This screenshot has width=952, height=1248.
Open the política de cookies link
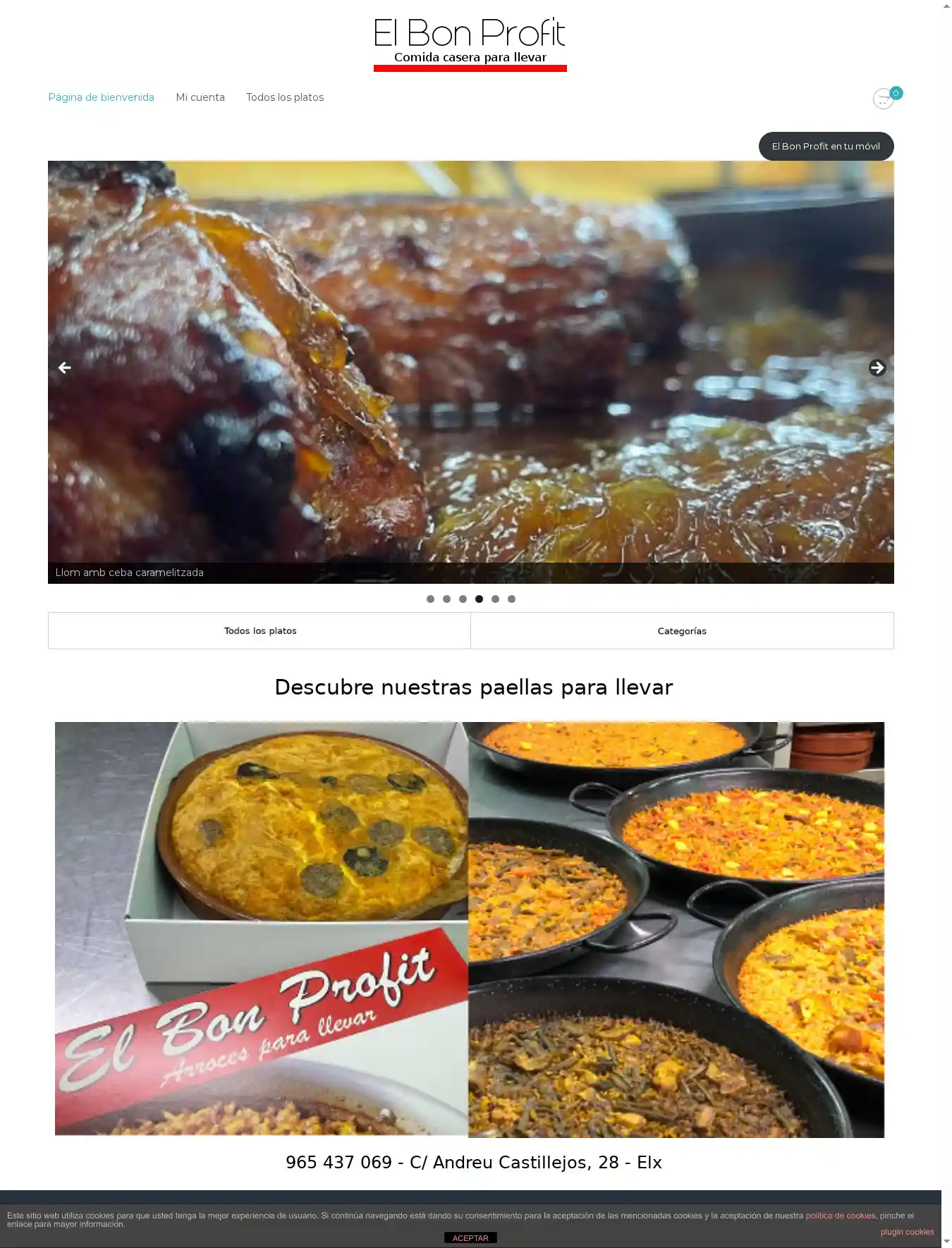[840, 1216]
